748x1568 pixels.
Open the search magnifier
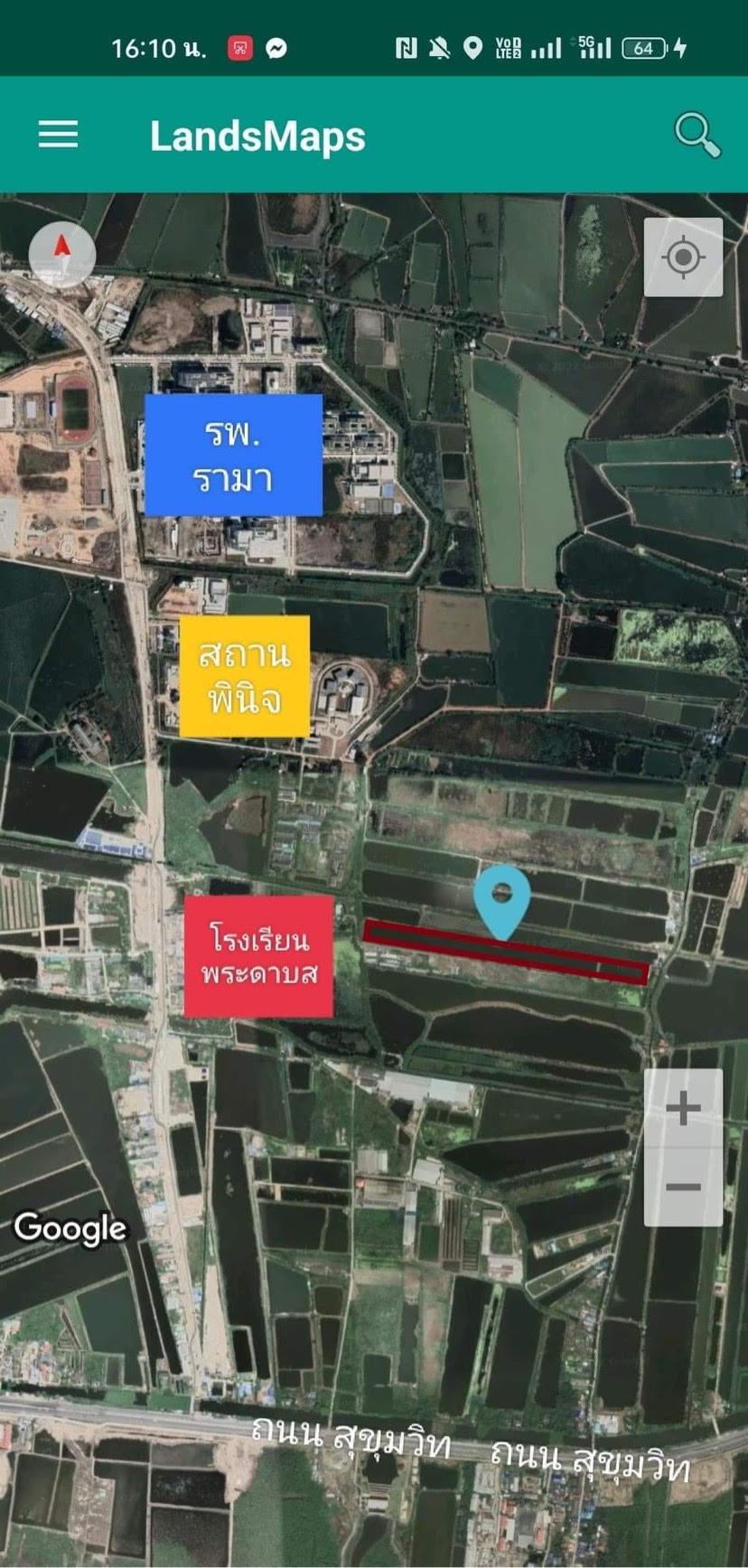click(x=697, y=136)
